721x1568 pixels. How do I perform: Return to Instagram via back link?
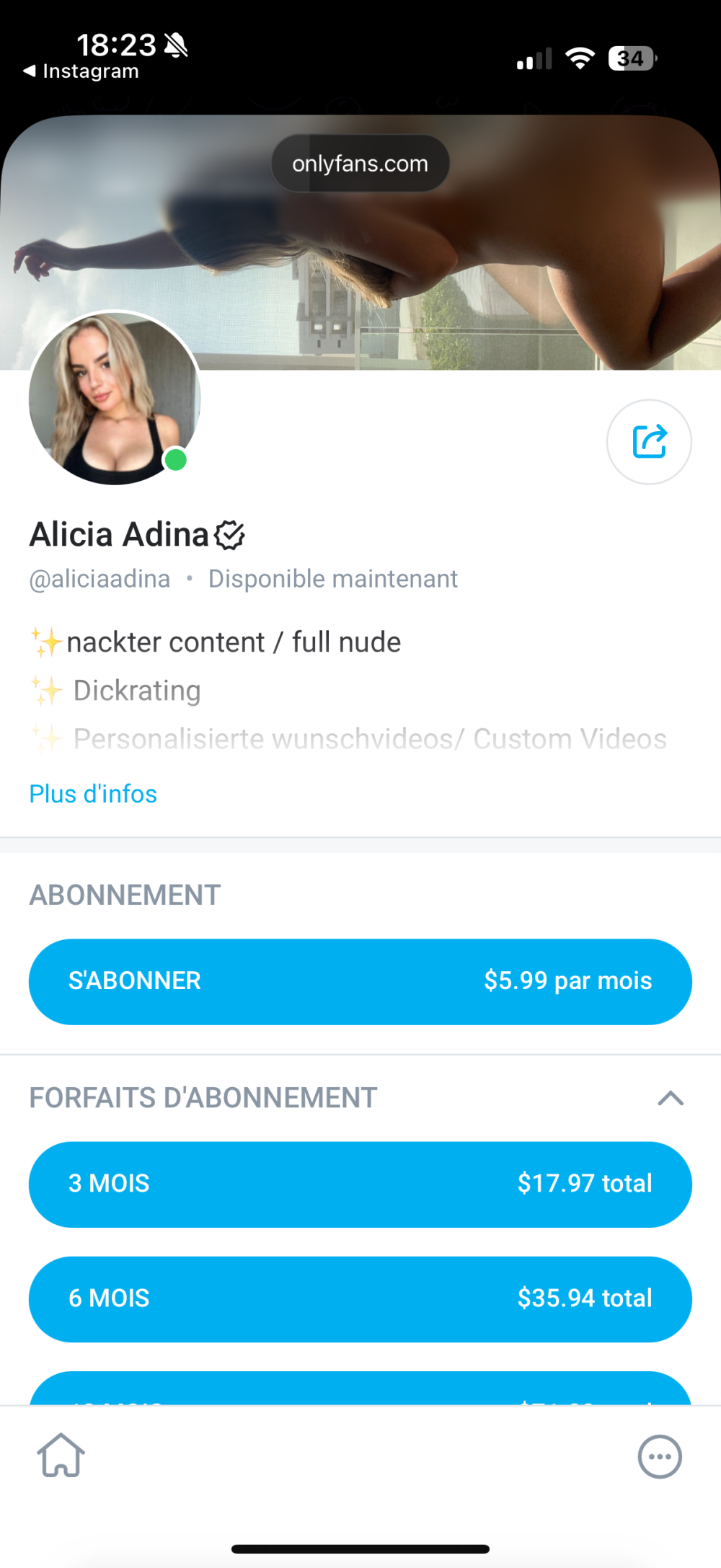point(81,71)
